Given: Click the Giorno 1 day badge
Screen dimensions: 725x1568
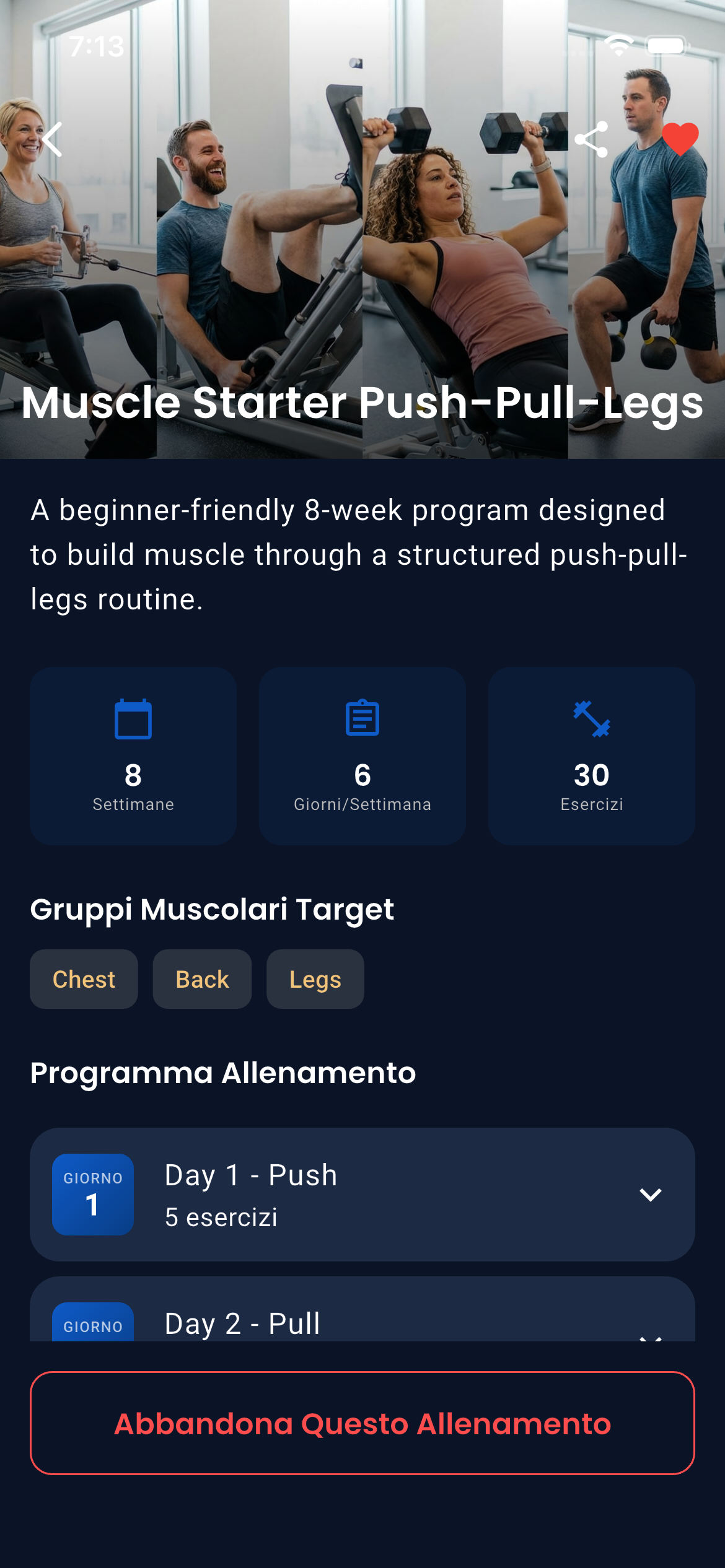Looking at the screenshot, I should [x=93, y=1195].
